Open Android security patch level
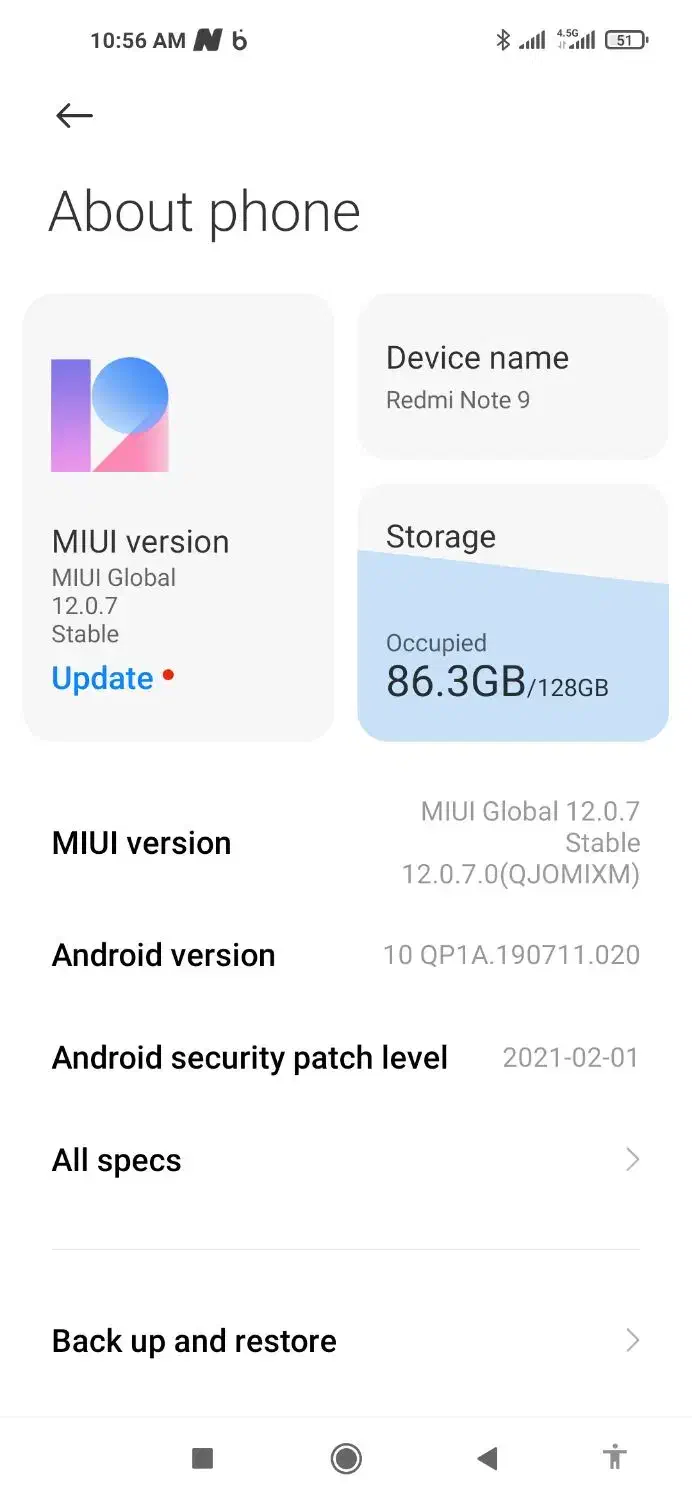This screenshot has width=692, height=1500. click(x=345, y=1058)
